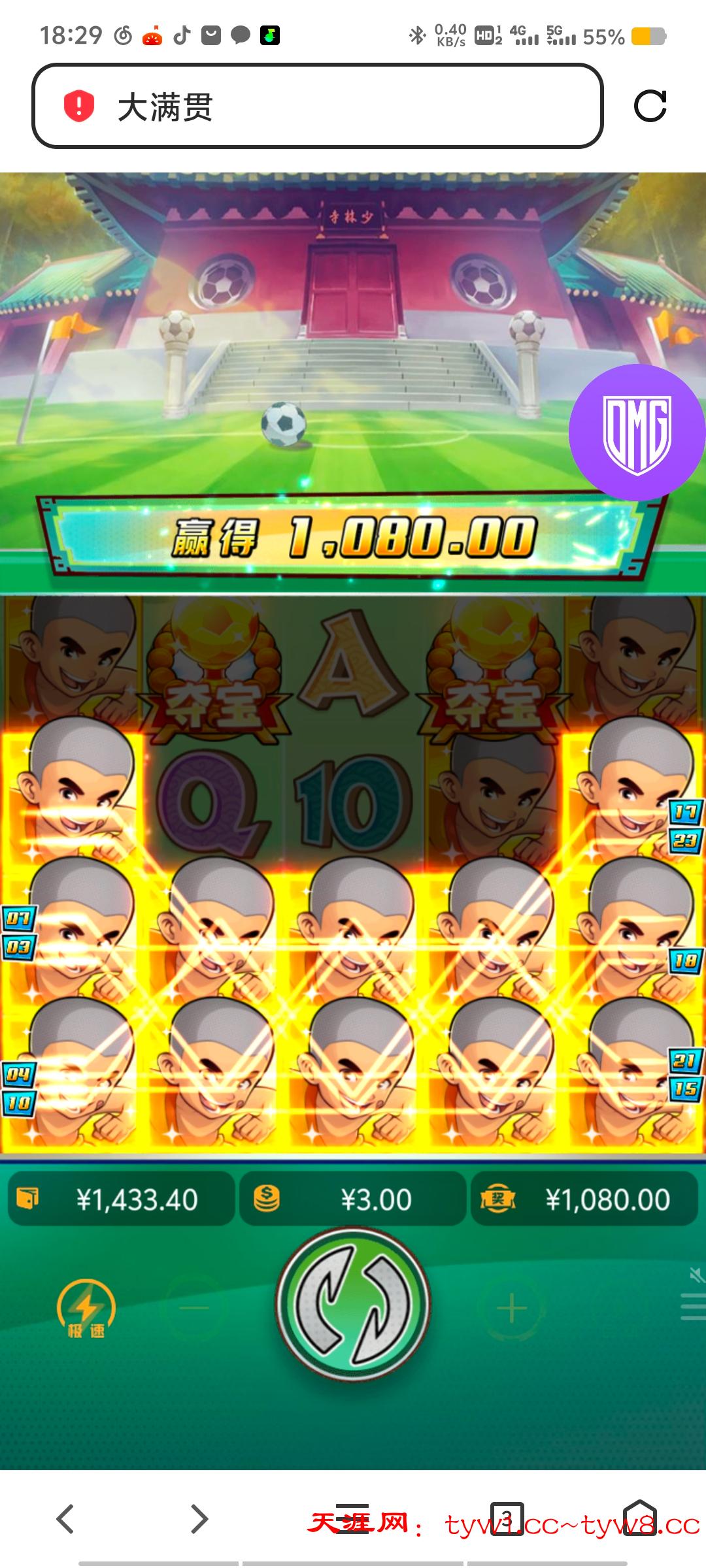Decrease the bet with the minus button
Screen dimensions: 706x1568
click(x=194, y=1308)
